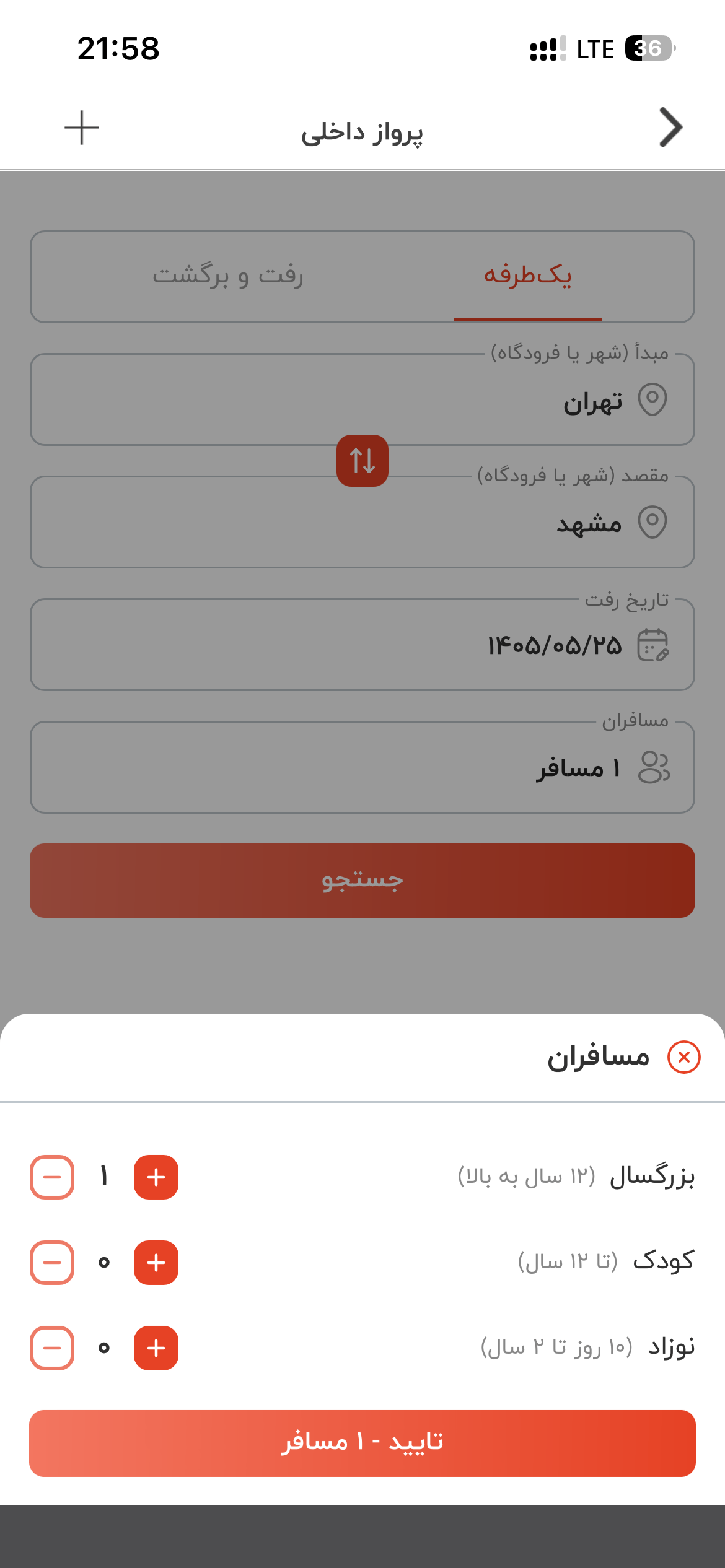725x1568 pixels.
Task: Add one نوزاد infant passenger
Action: point(156,1348)
